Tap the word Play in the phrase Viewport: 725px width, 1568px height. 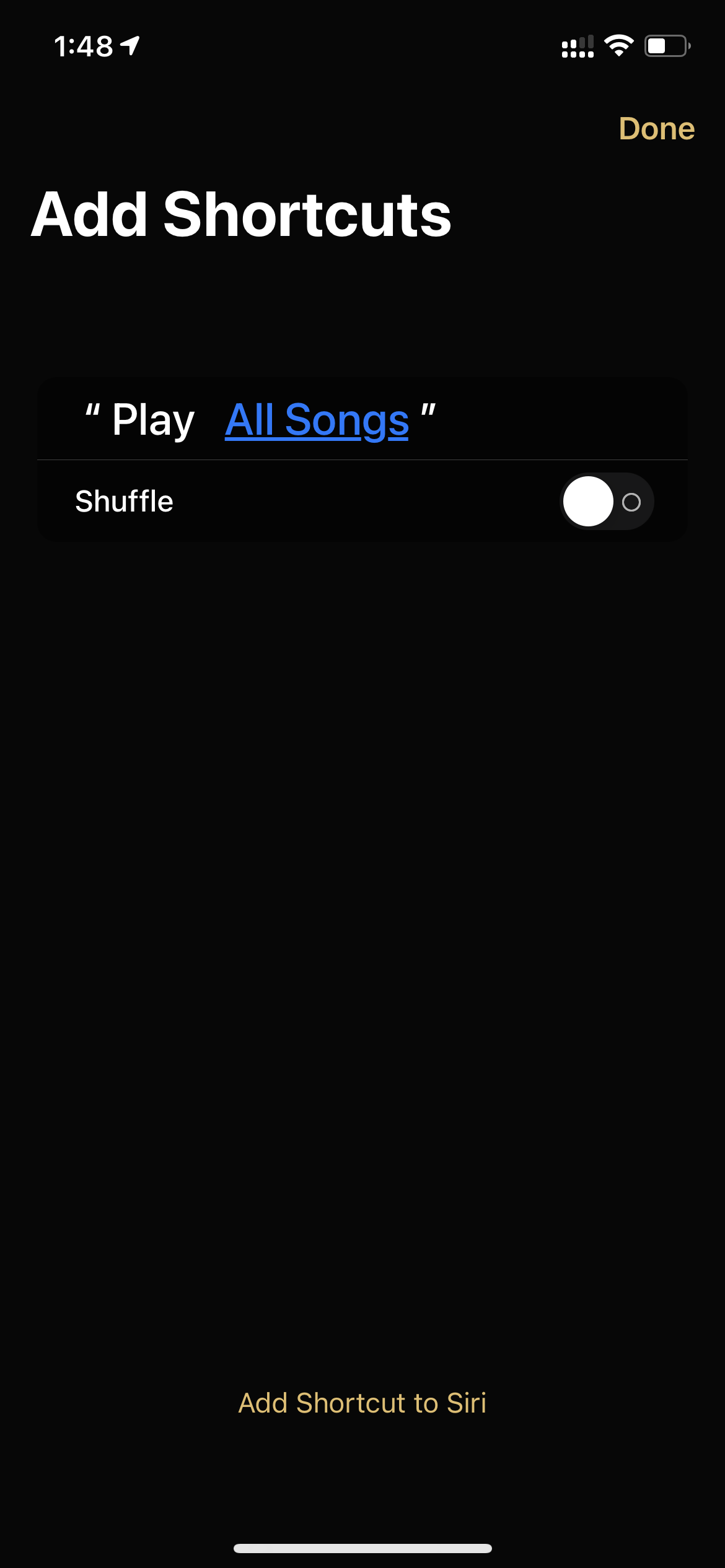tap(152, 420)
